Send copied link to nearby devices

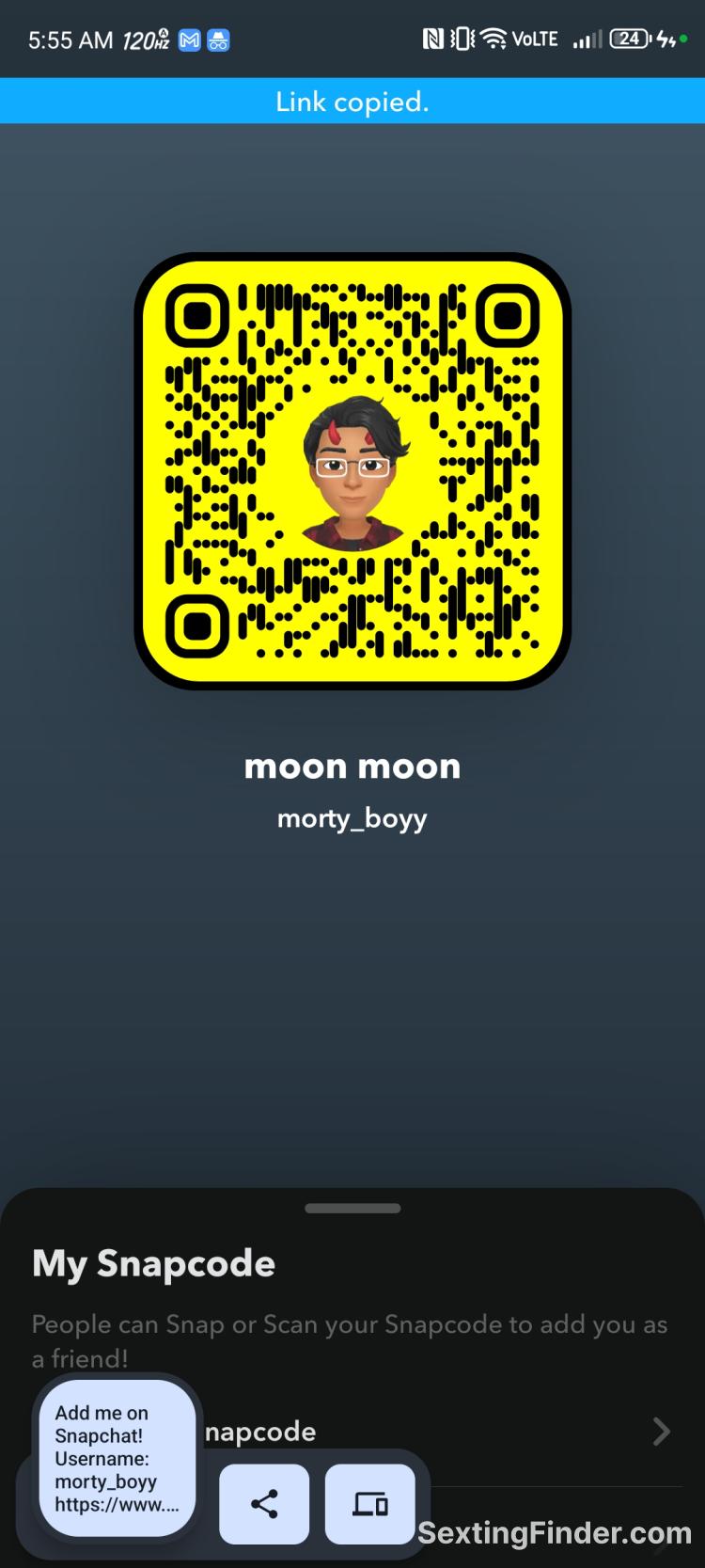coord(369,1503)
